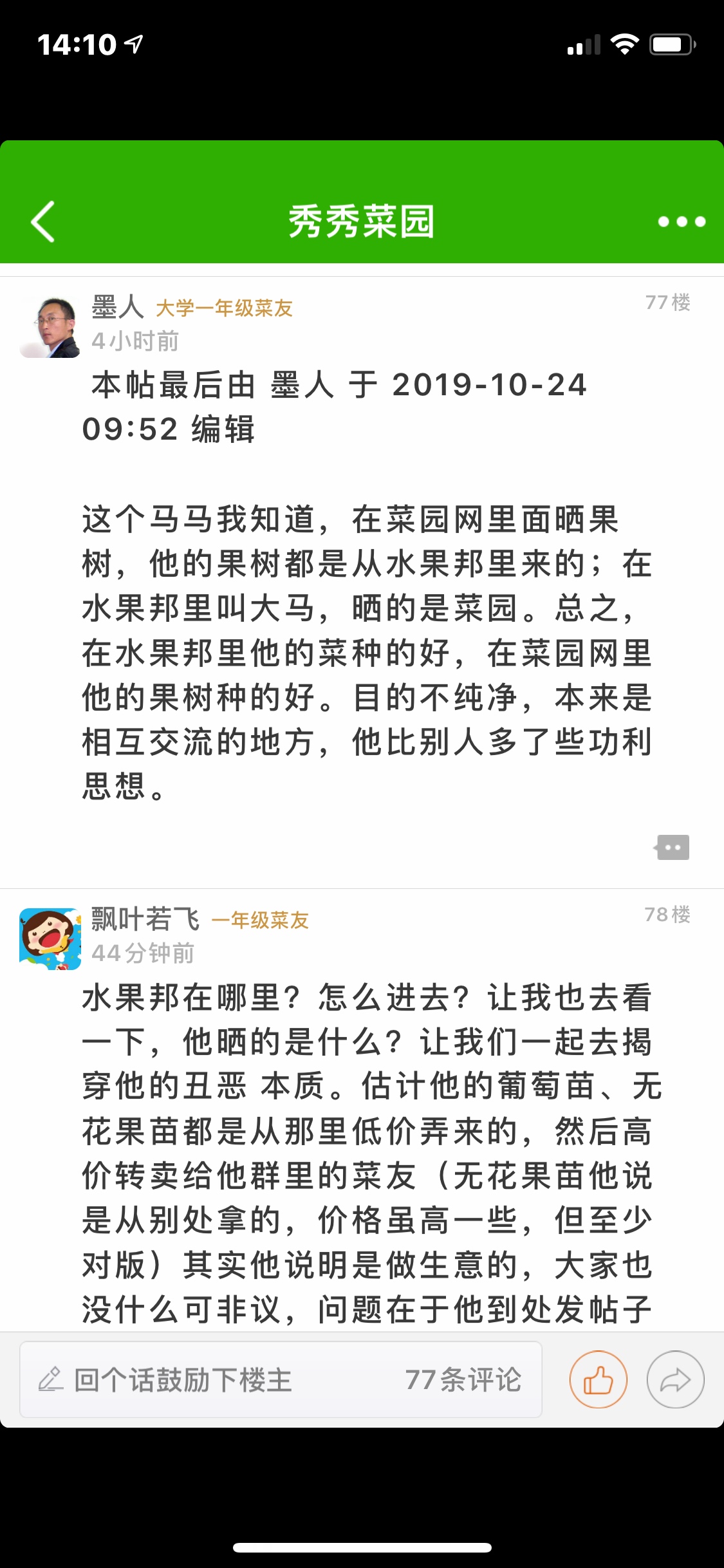Open the three-dot overflow menu
724x1568 pixels.
682,222
